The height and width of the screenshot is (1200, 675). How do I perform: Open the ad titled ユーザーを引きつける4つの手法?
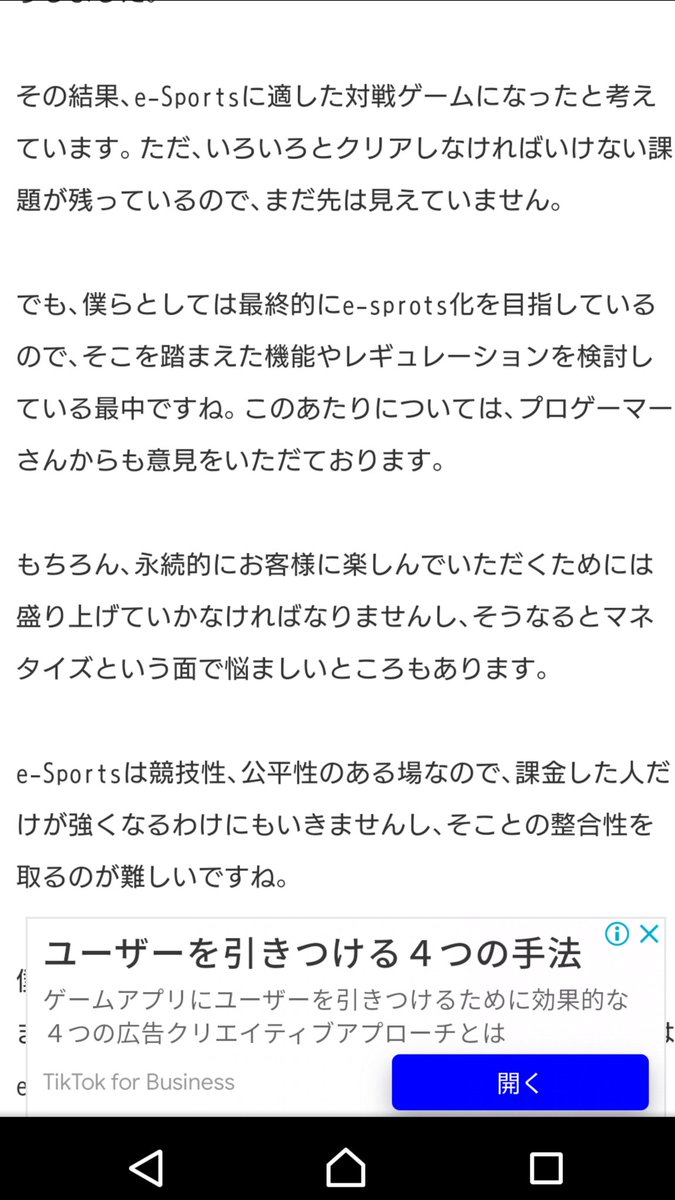(x=312, y=953)
